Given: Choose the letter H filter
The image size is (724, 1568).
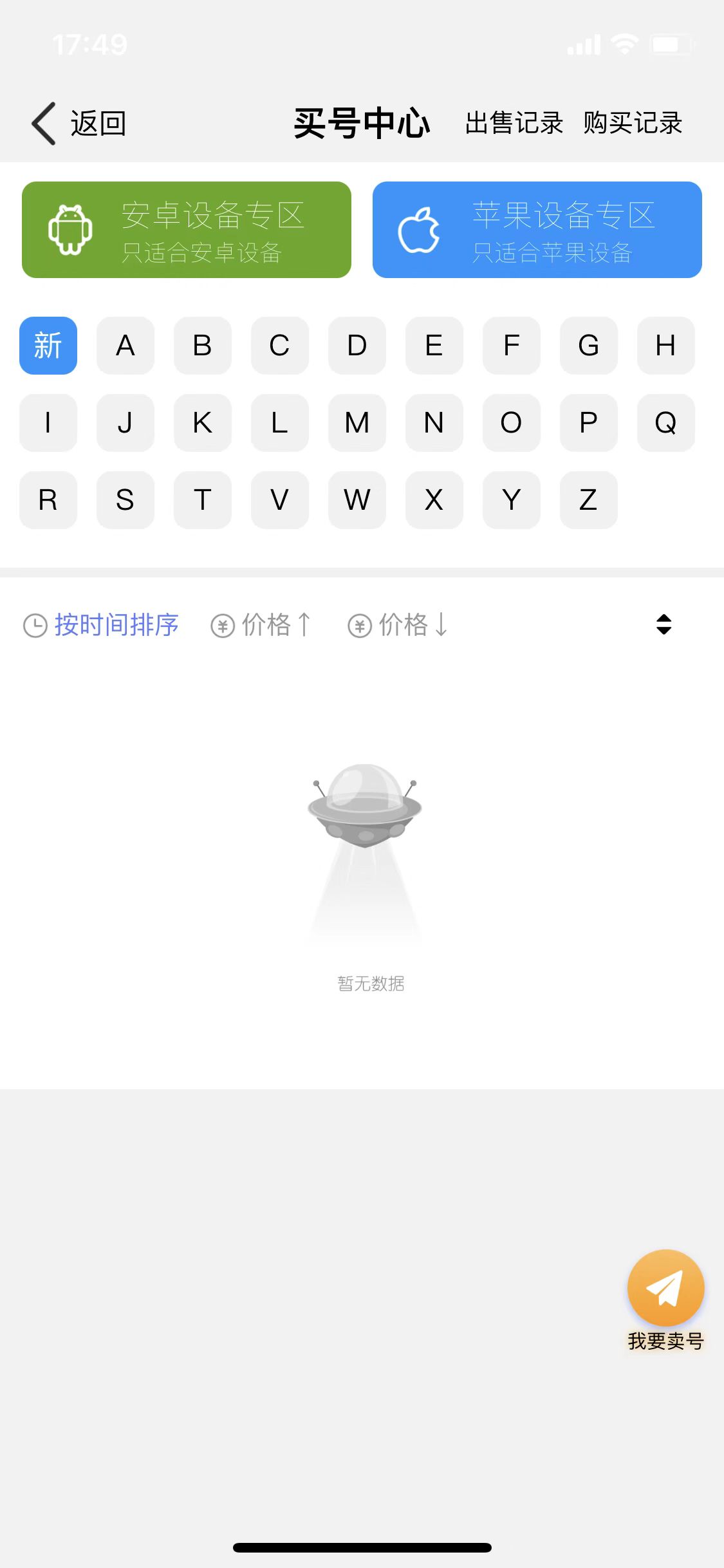Looking at the screenshot, I should (x=665, y=346).
